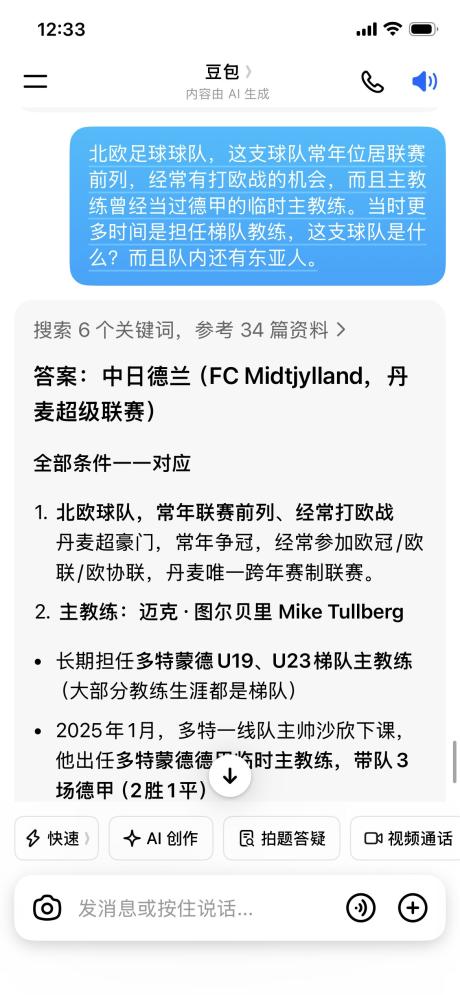Switch to voice input icon
The width and height of the screenshot is (460, 995).
pos(360,908)
